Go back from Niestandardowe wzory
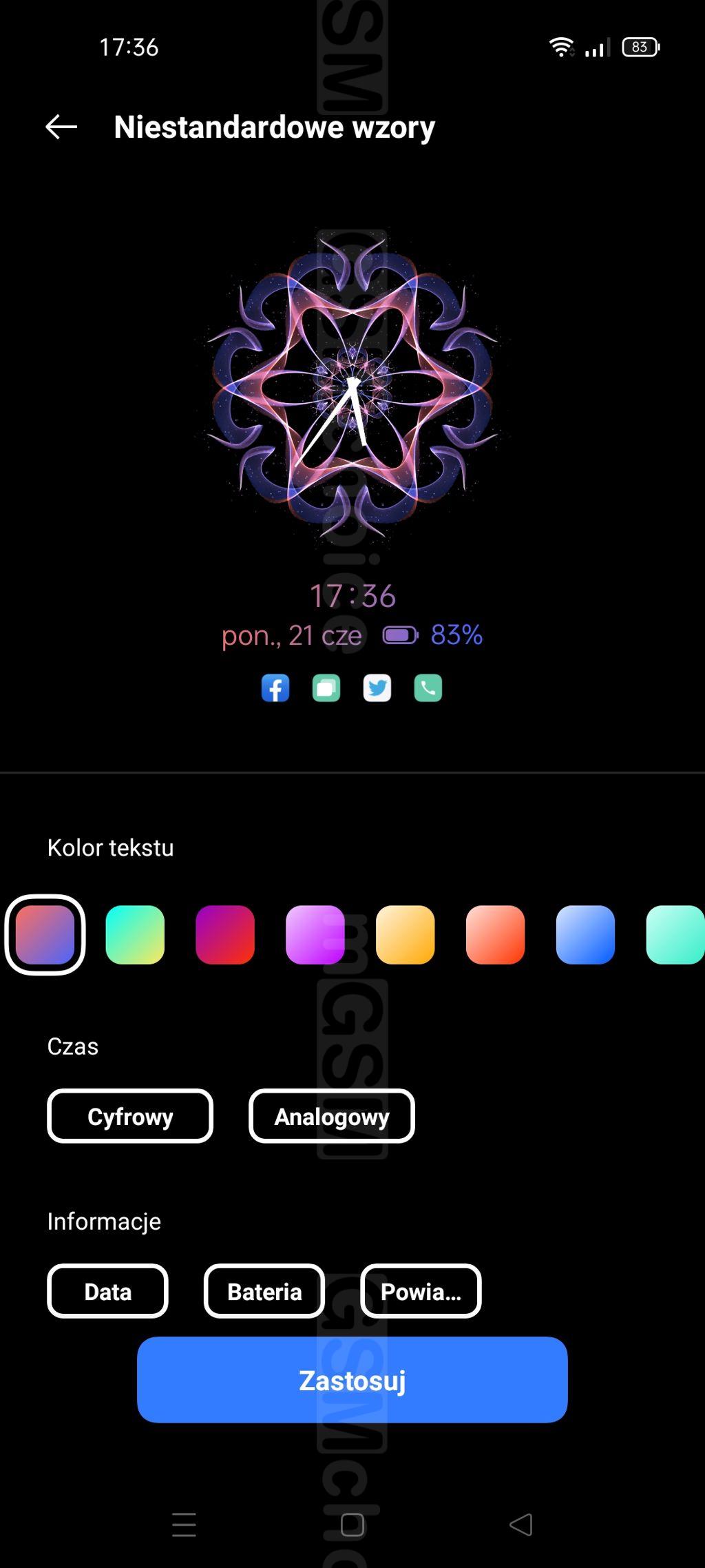Screen dimensions: 705x1568 (x=61, y=127)
